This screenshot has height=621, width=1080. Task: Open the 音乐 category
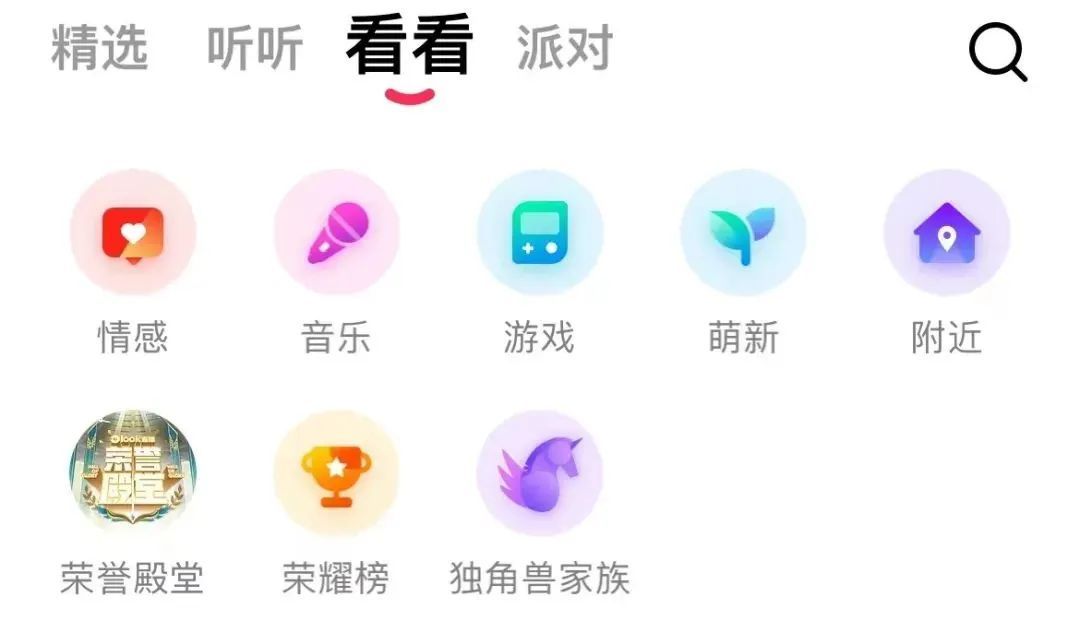point(336,233)
